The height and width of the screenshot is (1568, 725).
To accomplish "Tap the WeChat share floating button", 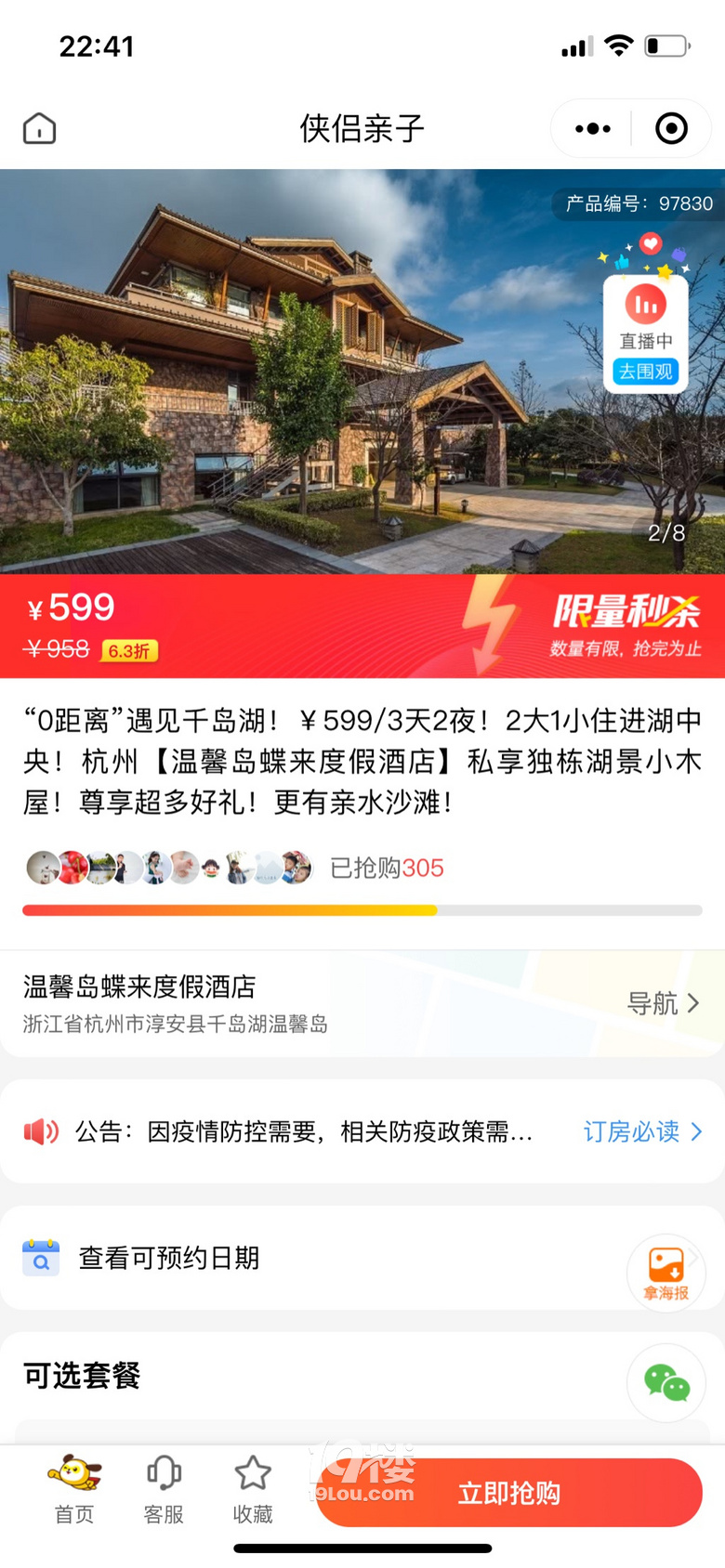I will 666,1383.
